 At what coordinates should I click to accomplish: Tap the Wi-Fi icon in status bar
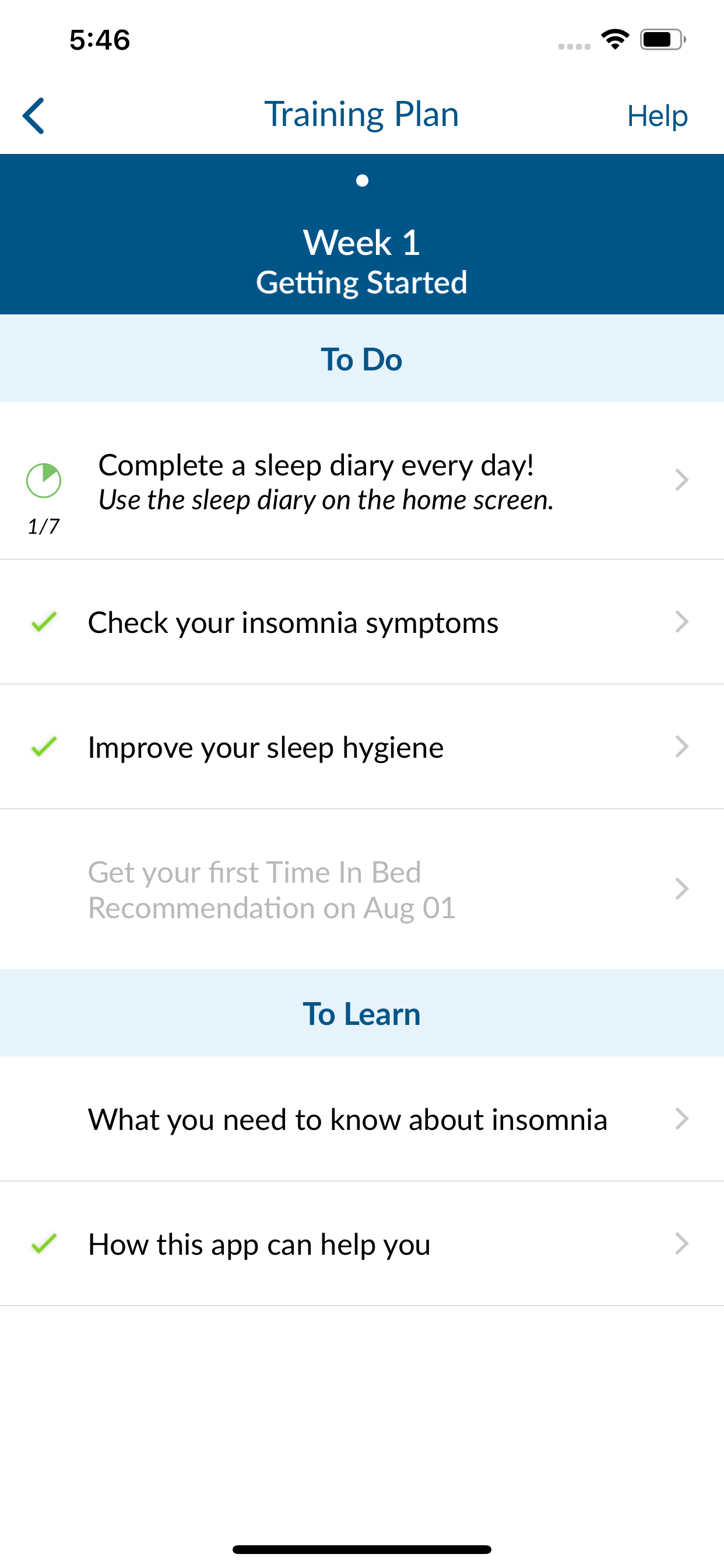coord(614,39)
